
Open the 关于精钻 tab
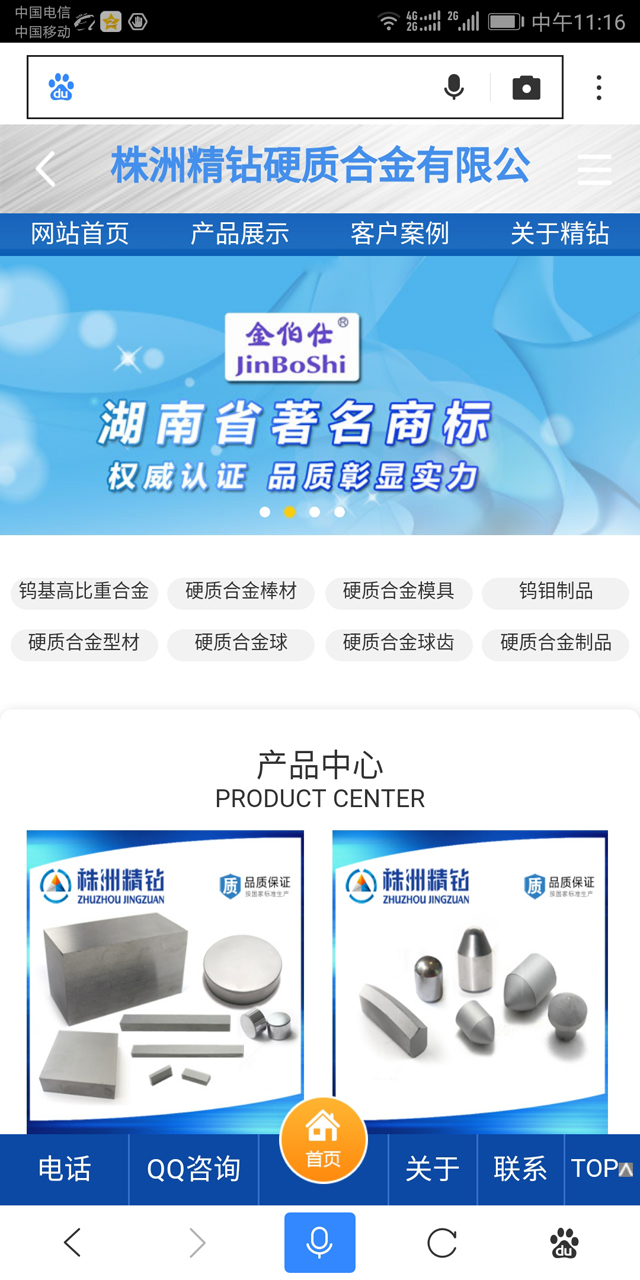coord(560,234)
